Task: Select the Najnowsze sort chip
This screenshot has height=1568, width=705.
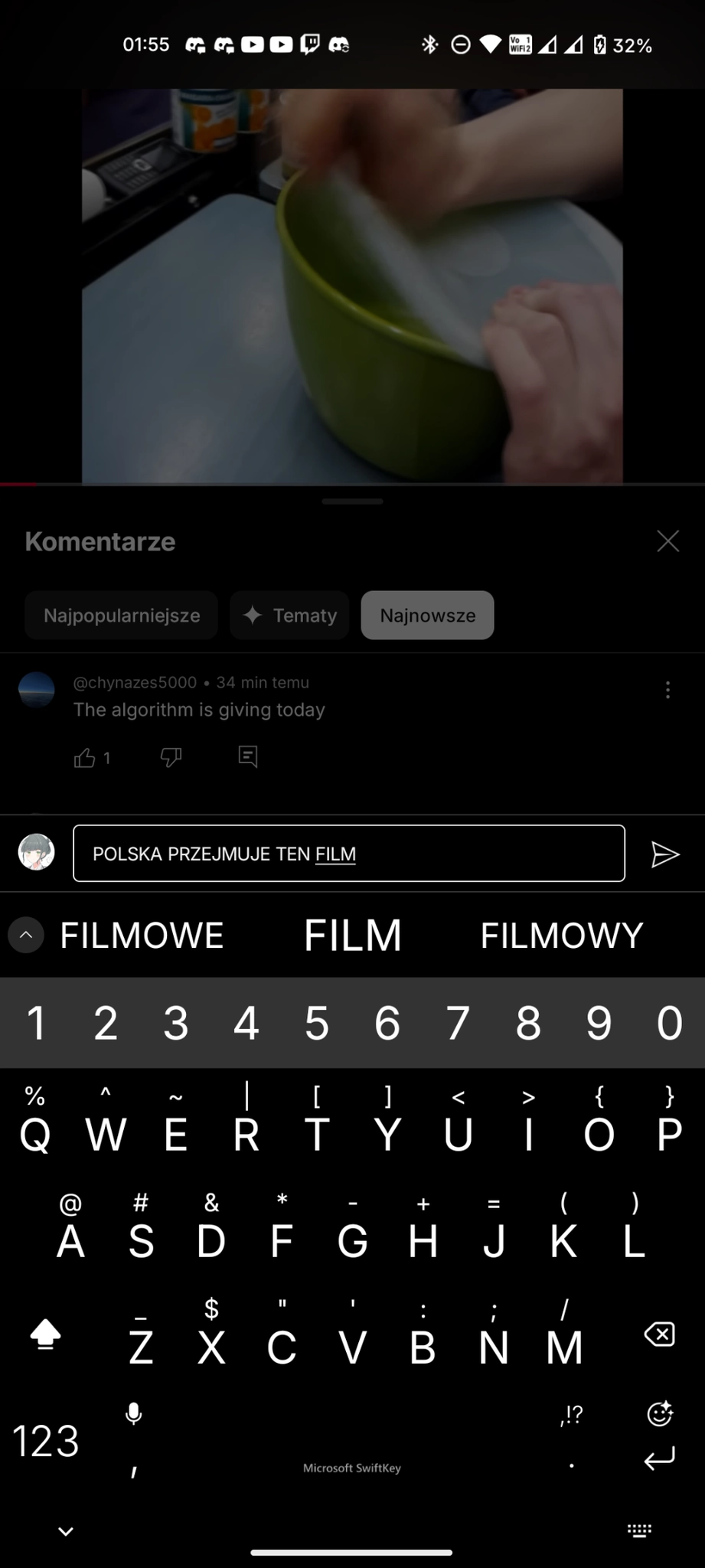Action: click(x=427, y=616)
